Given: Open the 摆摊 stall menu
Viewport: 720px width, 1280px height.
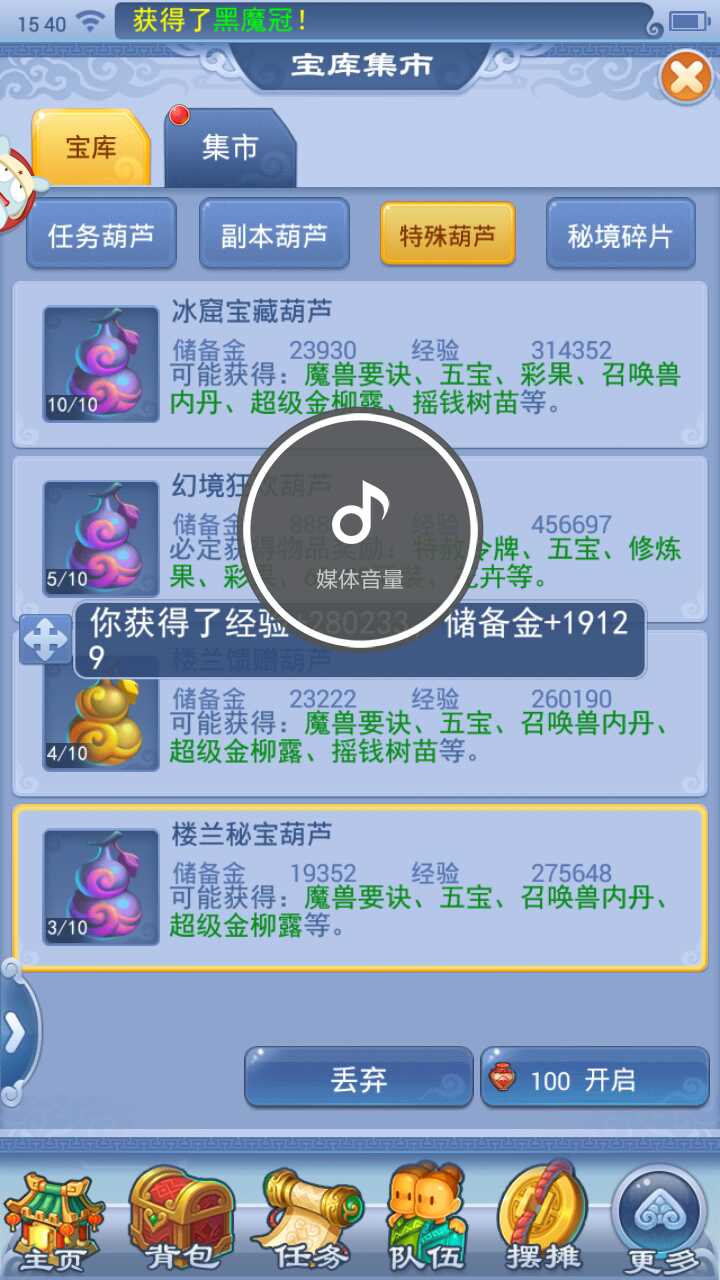Looking at the screenshot, I should pos(546,1222).
